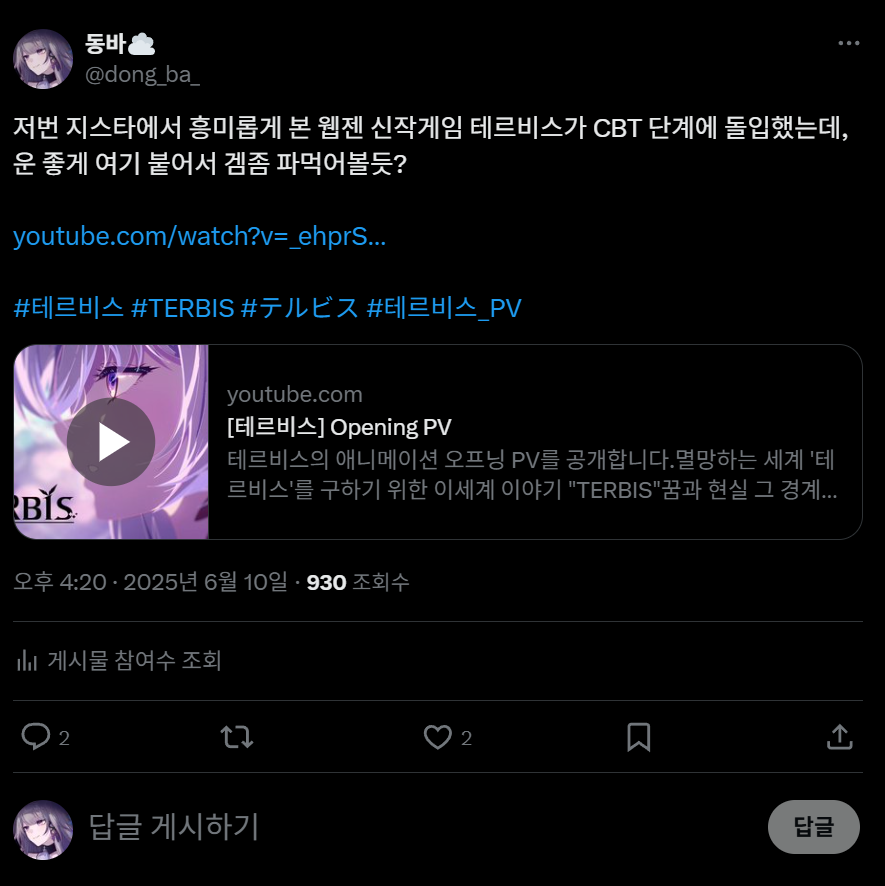Repost this post
The height and width of the screenshot is (886, 885).
point(236,738)
